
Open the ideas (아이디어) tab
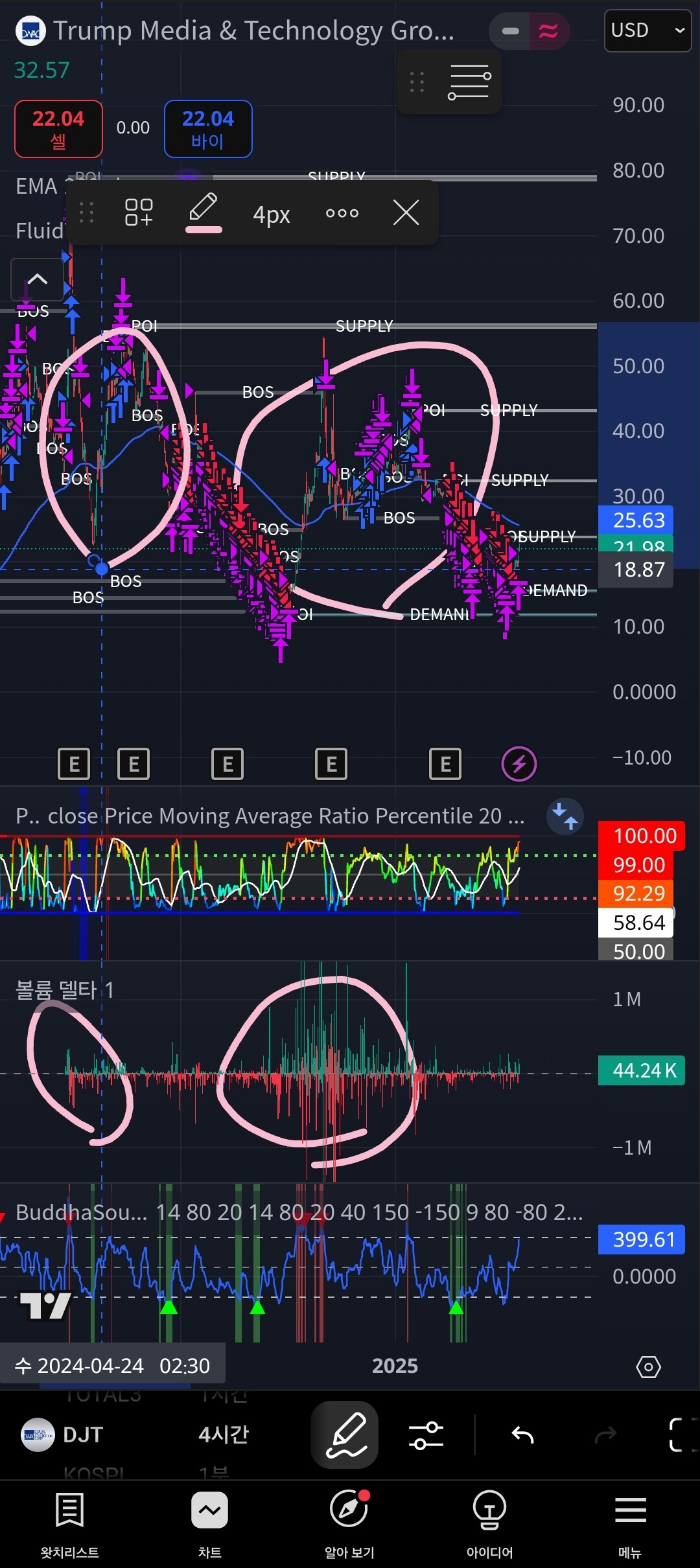click(x=489, y=1522)
